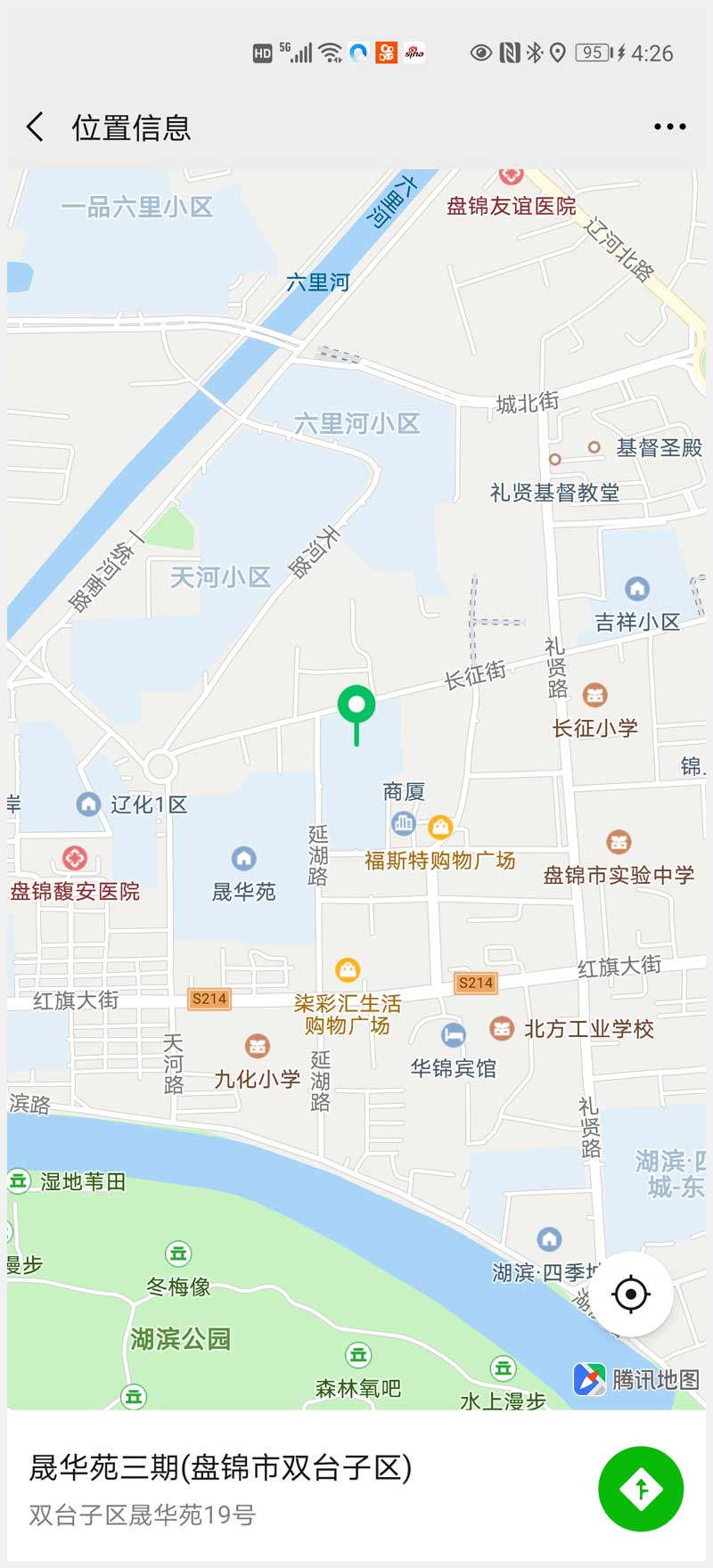Open the three-dot overflow menu

click(x=669, y=127)
